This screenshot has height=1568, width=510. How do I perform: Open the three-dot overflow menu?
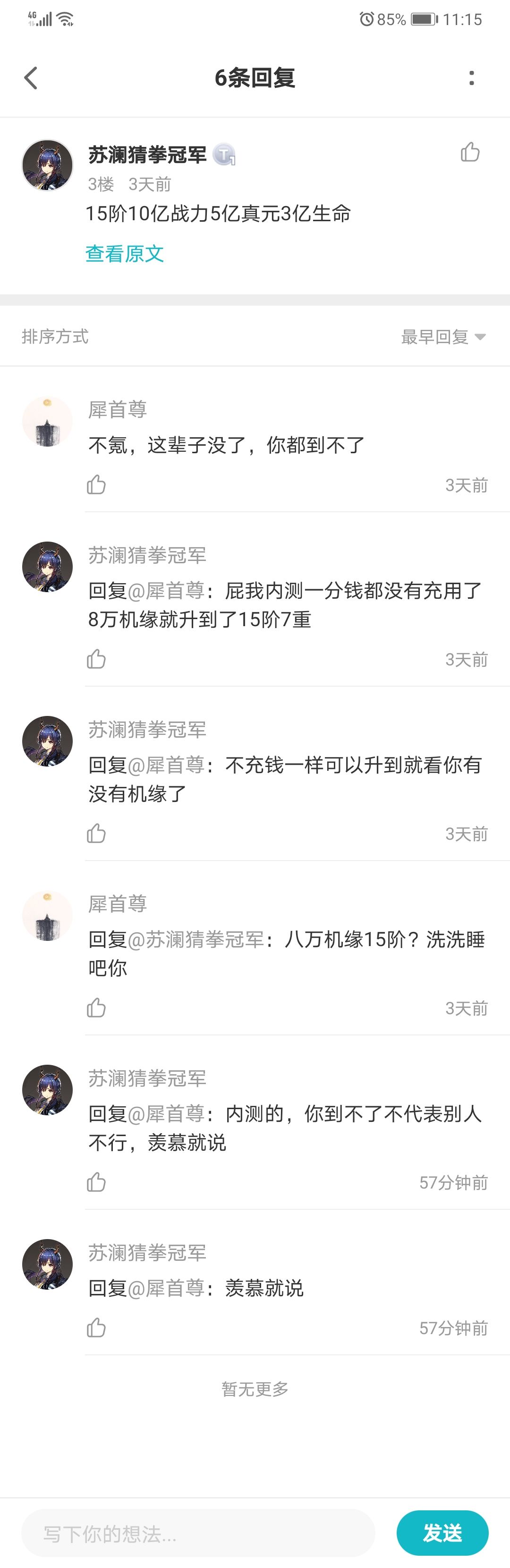[471, 78]
